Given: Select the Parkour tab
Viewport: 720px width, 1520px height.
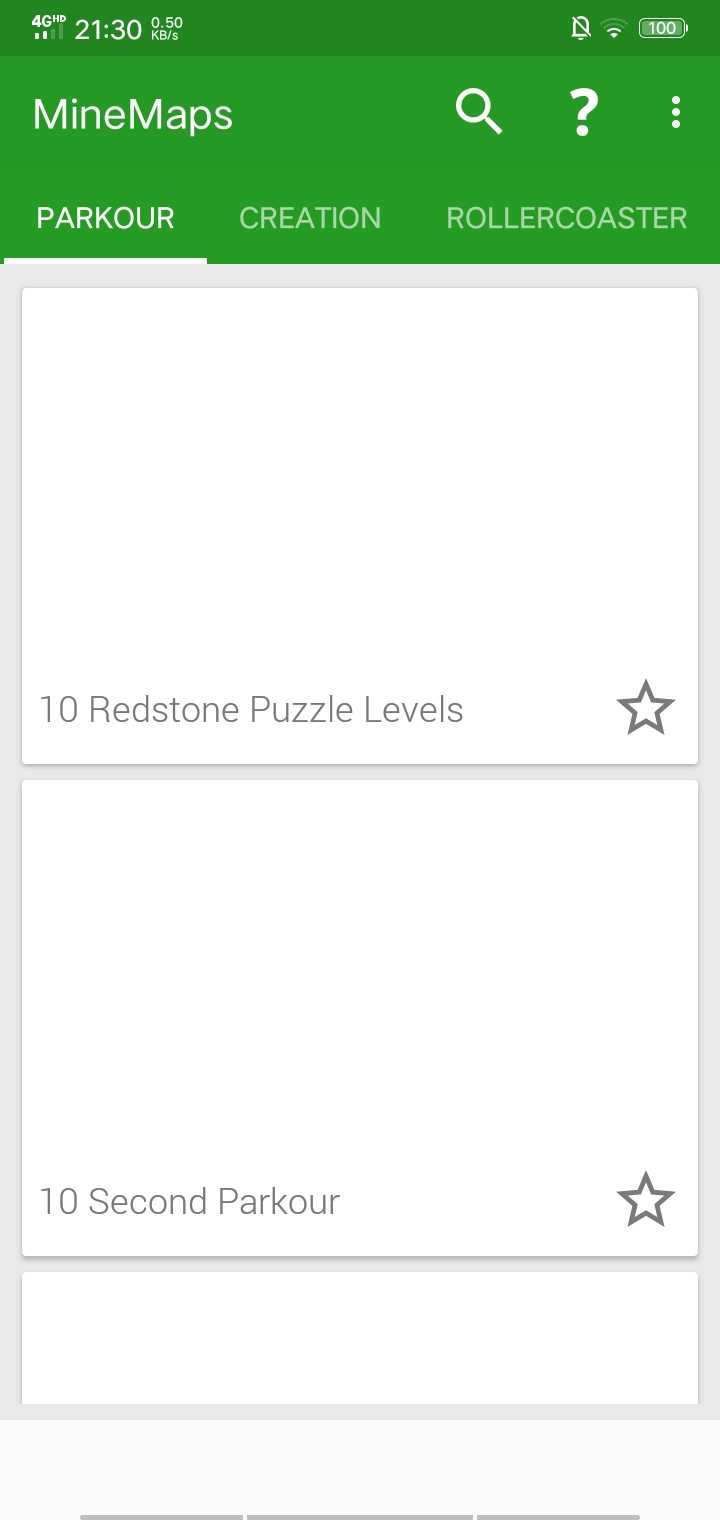Looking at the screenshot, I should (x=106, y=218).
